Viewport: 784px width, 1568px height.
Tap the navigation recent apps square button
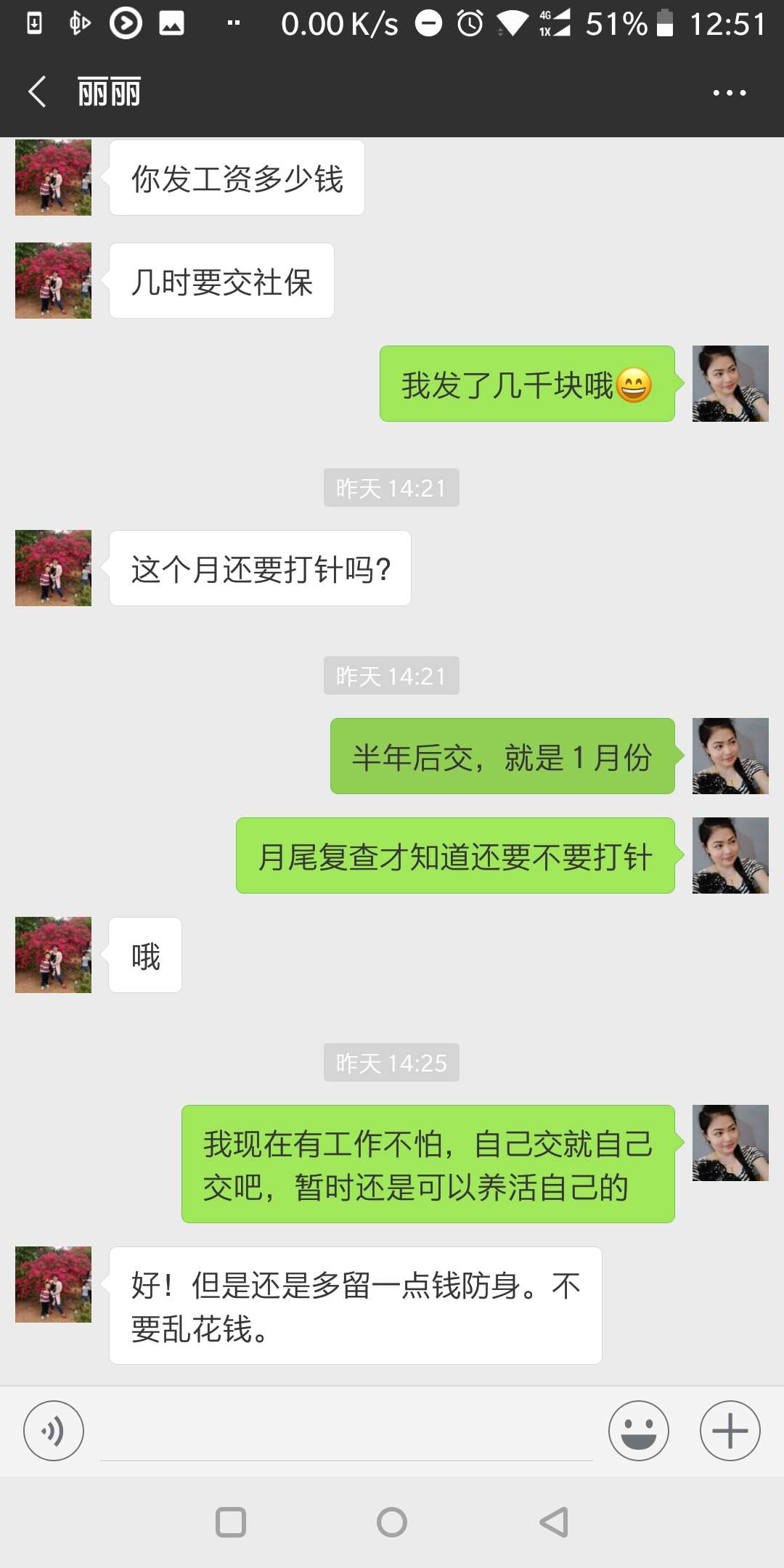231,1522
